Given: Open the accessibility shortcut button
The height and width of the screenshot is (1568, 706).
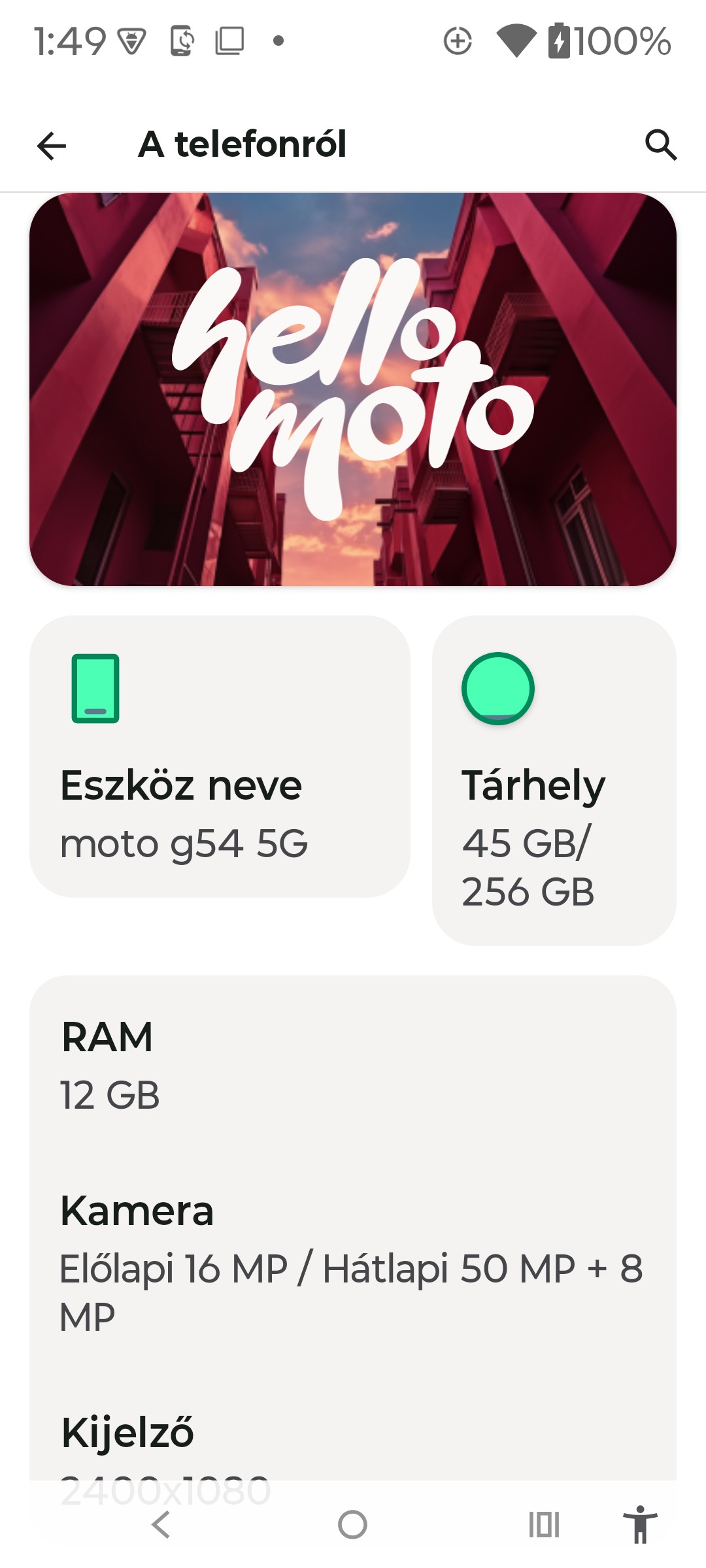Looking at the screenshot, I should pyautogui.click(x=640, y=1524).
